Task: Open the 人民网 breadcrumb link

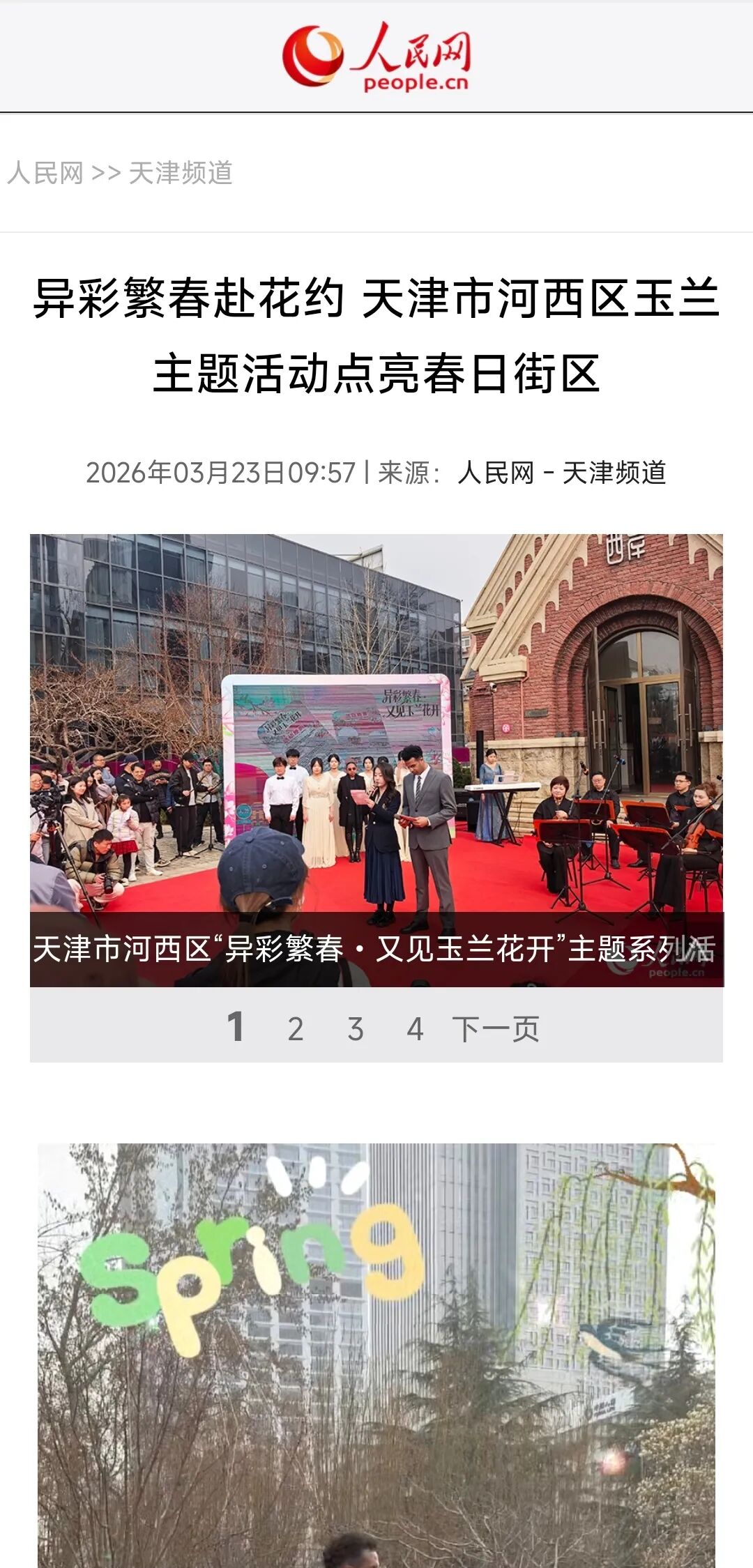Action: pyautogui.click(x=45, y=173)
